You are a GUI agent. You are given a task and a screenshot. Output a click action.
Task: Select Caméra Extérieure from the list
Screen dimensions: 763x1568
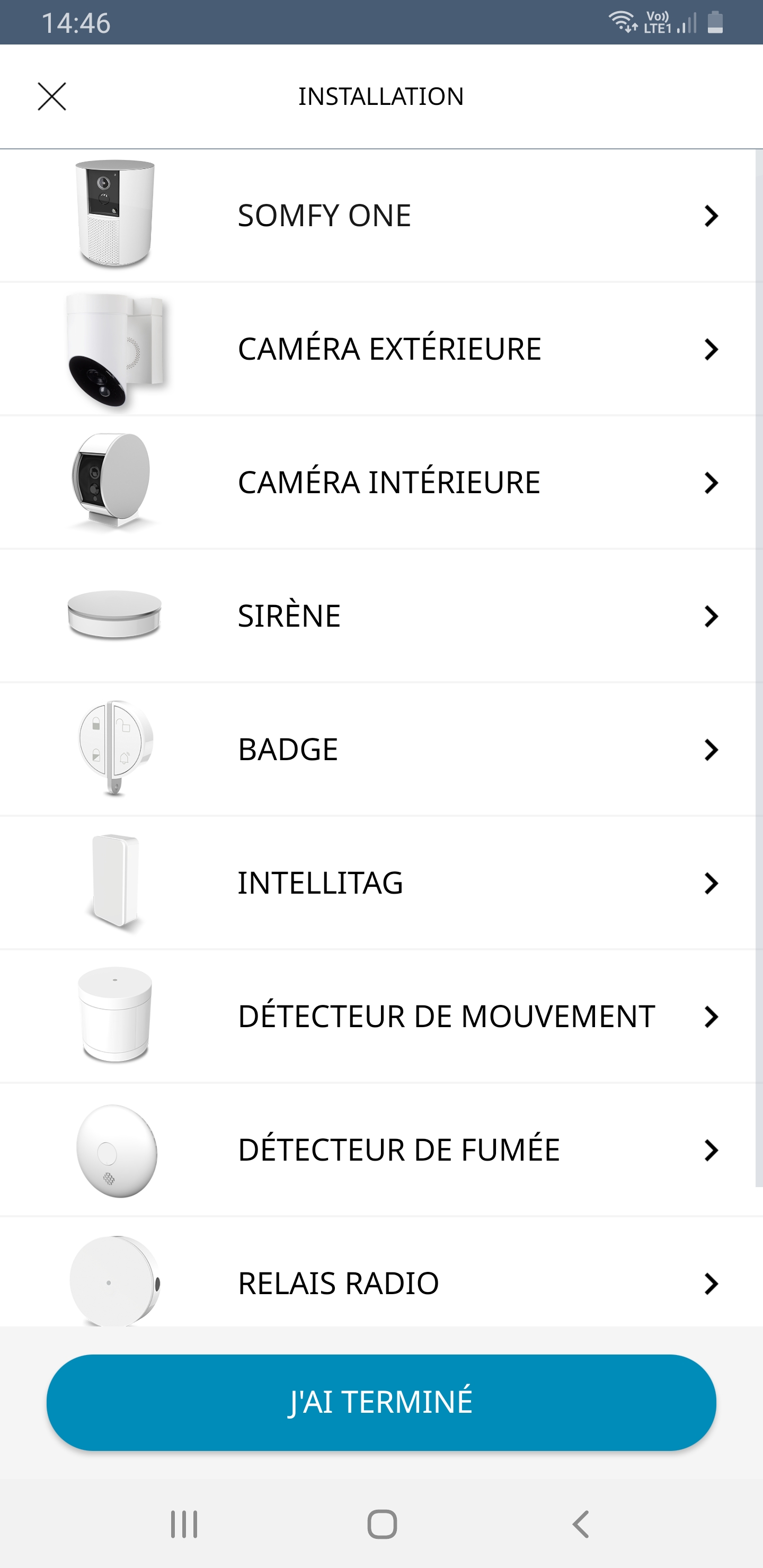point(378,349)
